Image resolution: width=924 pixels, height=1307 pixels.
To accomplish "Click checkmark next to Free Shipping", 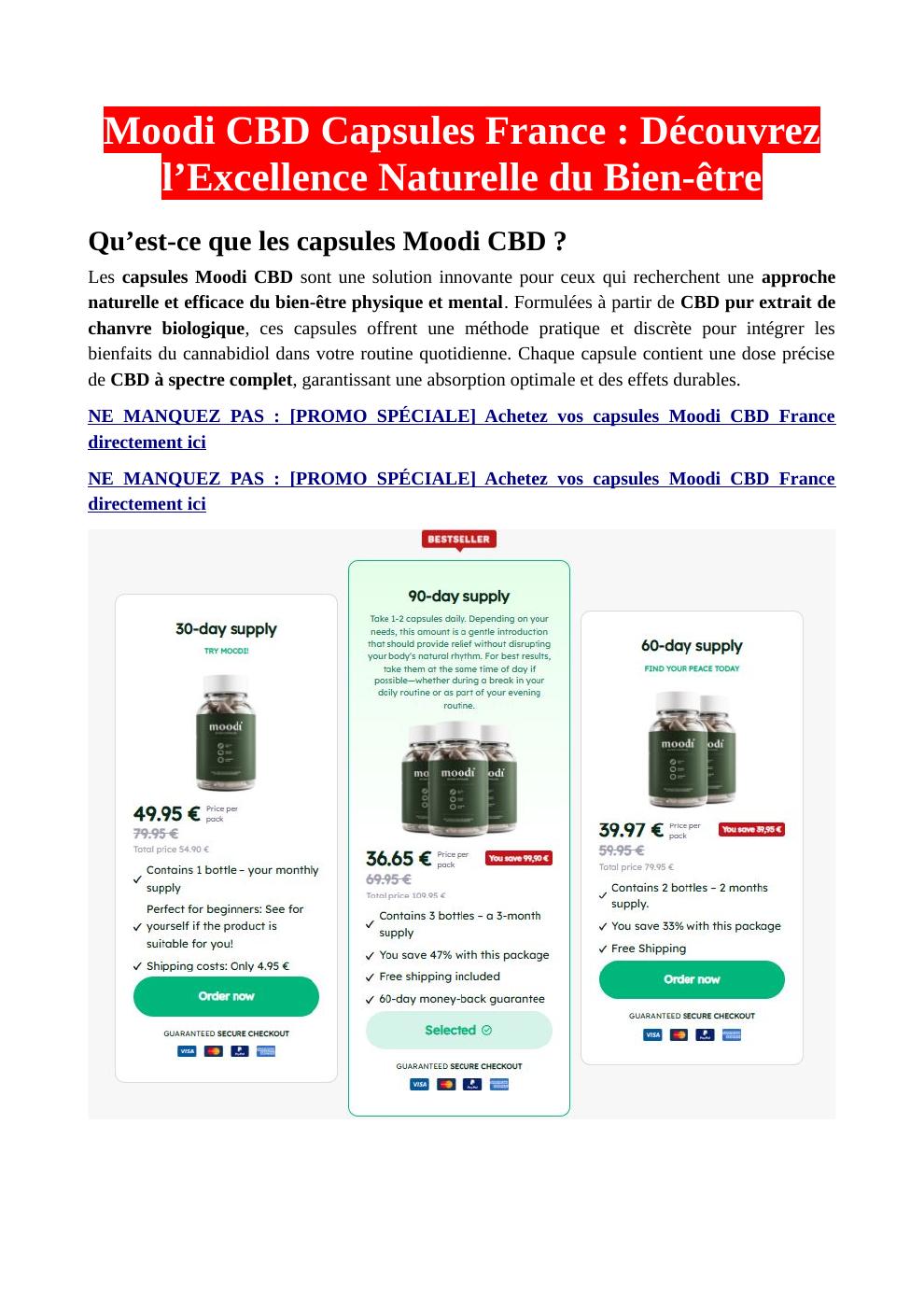I will pyautogui.click(x=603, y=949).
